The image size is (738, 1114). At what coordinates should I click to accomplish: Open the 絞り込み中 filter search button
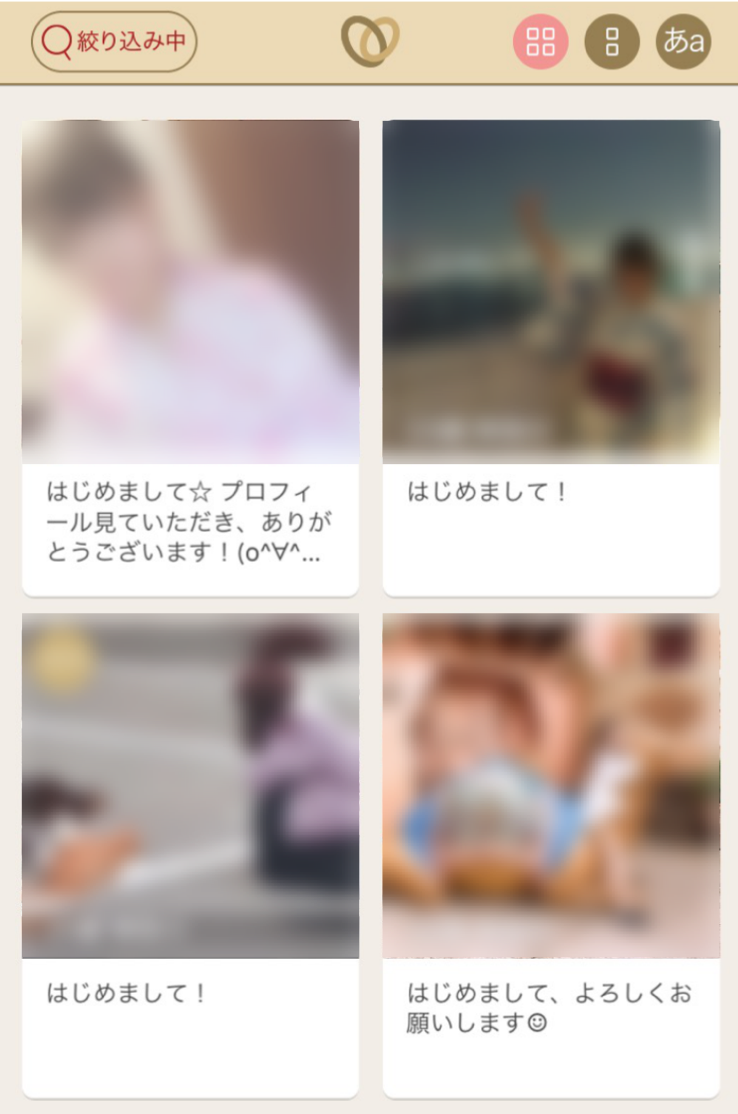(x=114, y=42)
